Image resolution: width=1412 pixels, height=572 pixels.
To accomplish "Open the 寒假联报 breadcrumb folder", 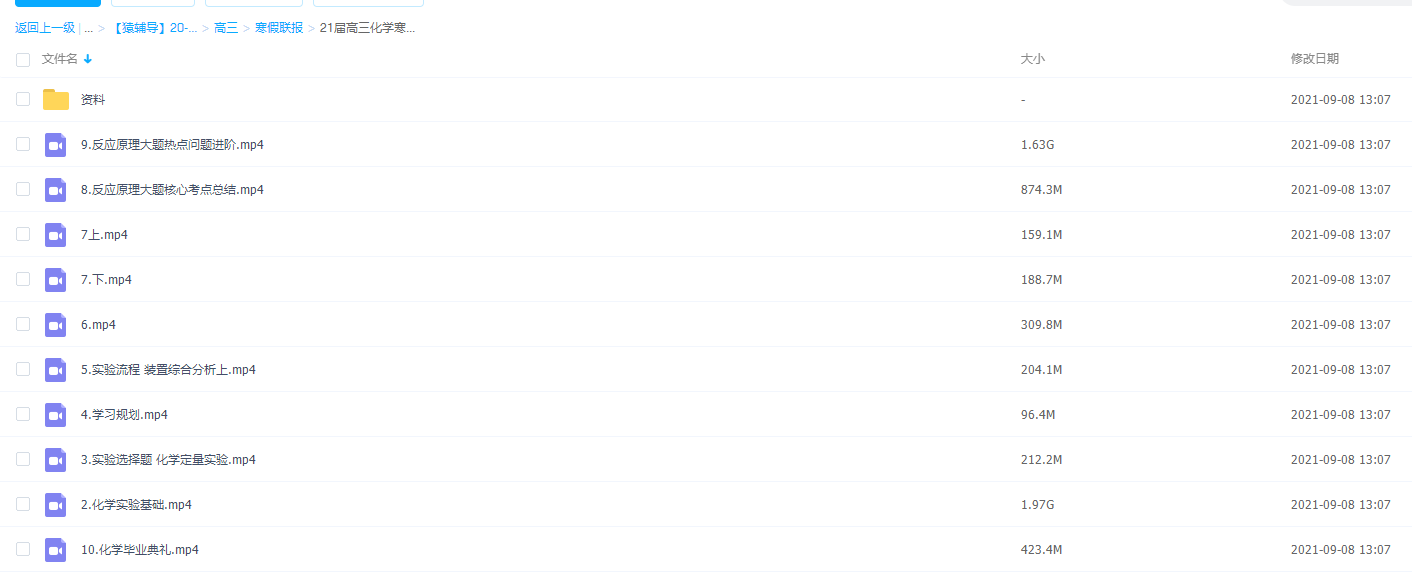I will click(x=279, y=28).
